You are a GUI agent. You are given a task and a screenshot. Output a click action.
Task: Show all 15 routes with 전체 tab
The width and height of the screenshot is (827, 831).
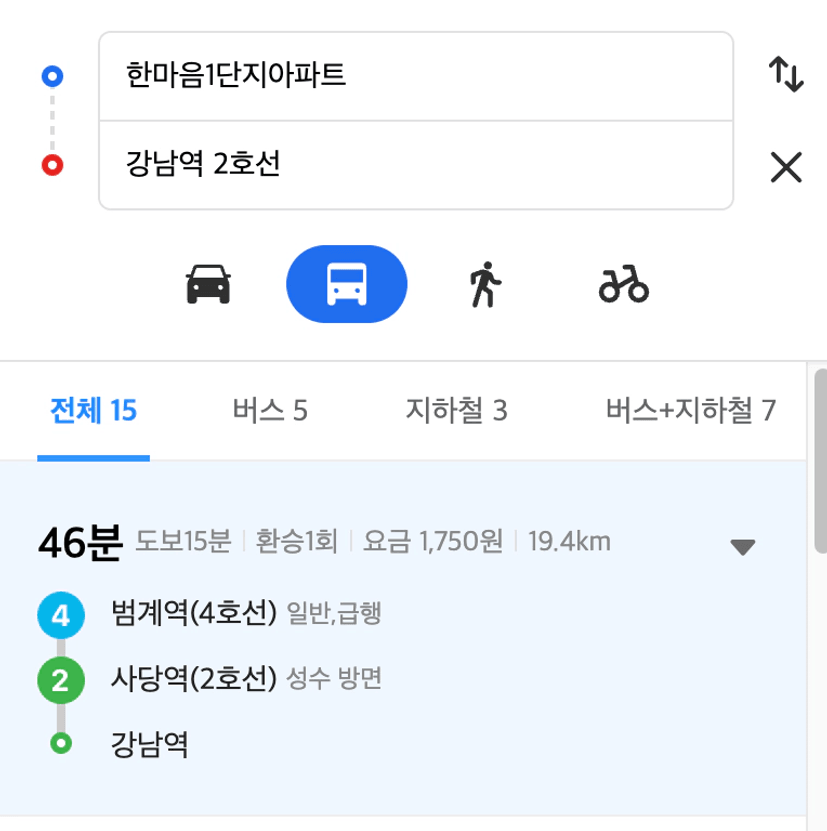pos(93,411)
